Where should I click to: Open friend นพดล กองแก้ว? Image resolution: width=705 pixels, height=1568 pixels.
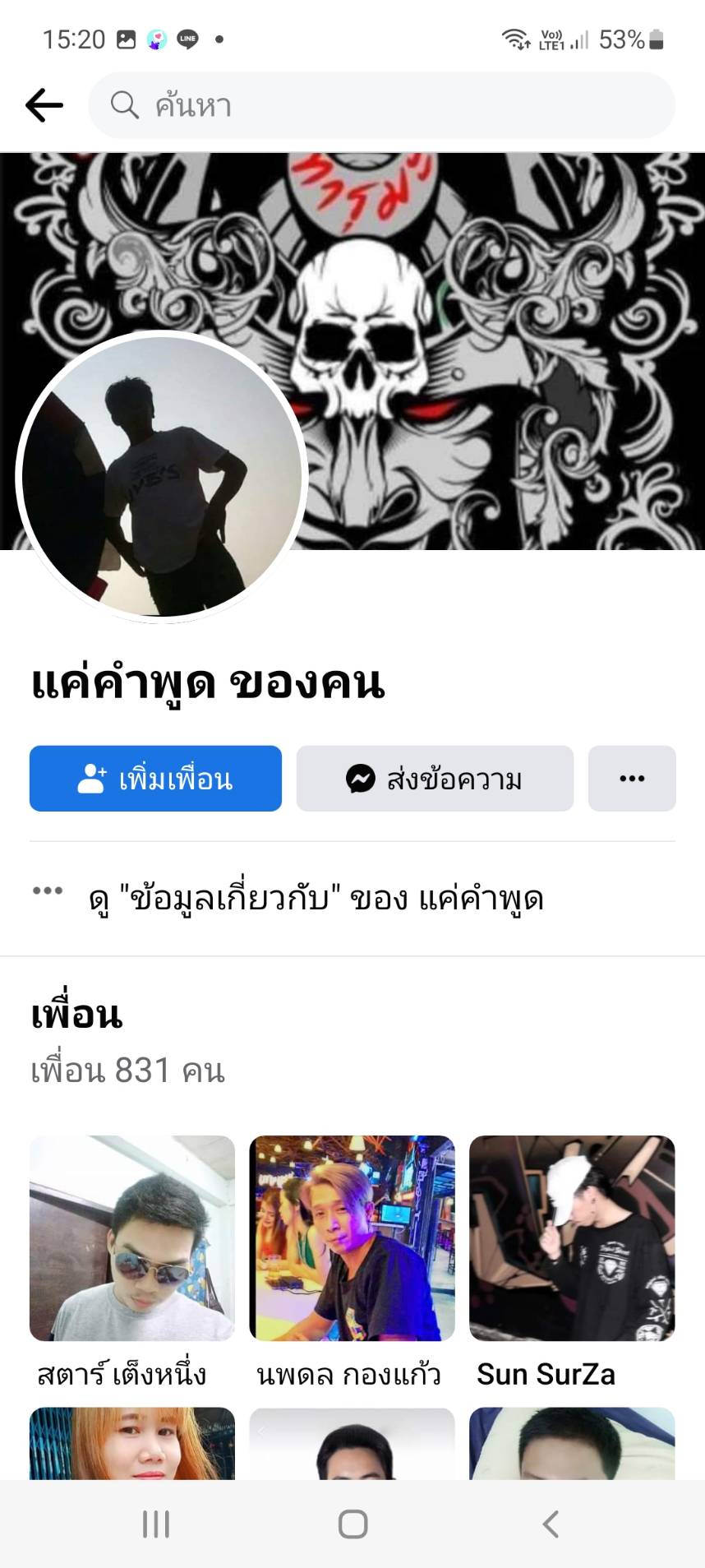click(352, 1237)
